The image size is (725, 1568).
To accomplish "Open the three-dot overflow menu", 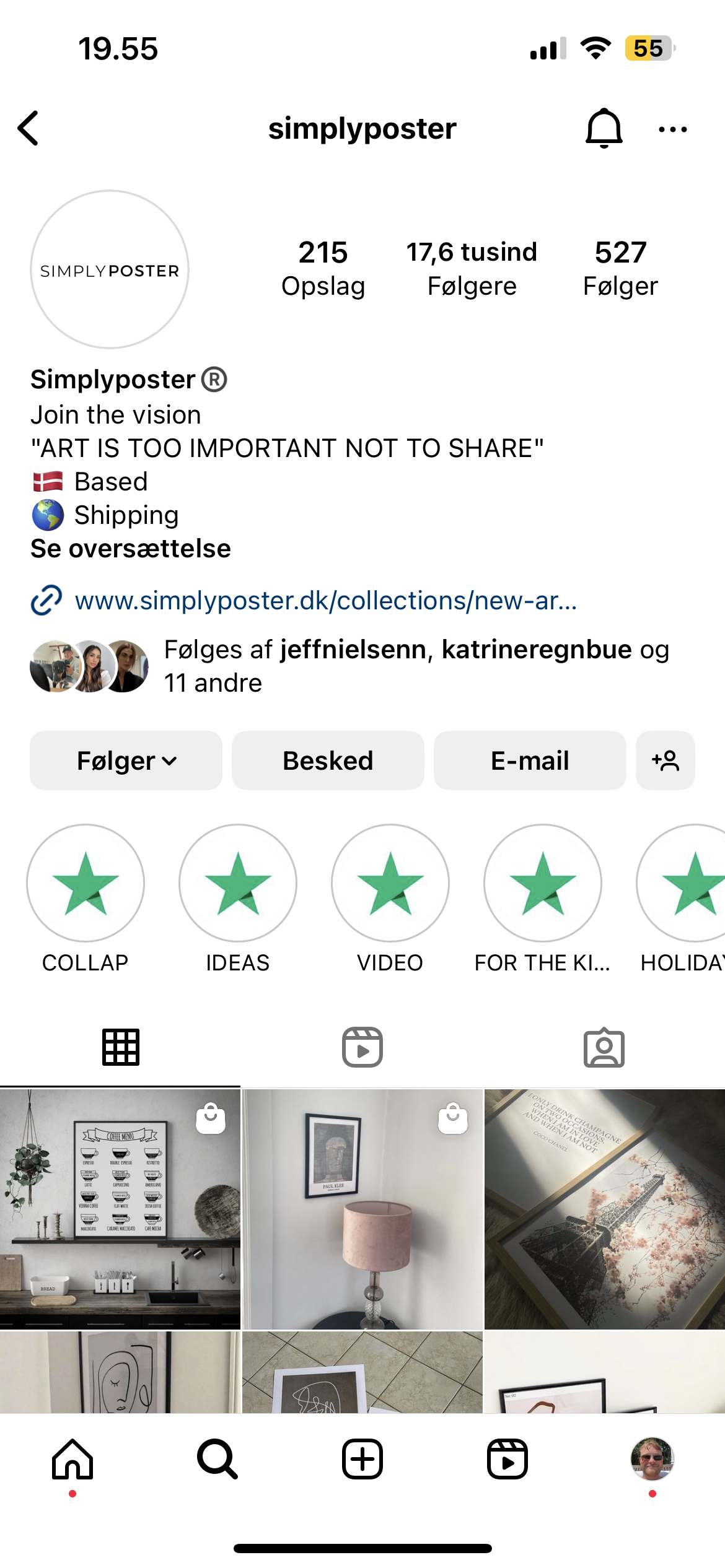I will pyautogui.click(x=672, y=129).
